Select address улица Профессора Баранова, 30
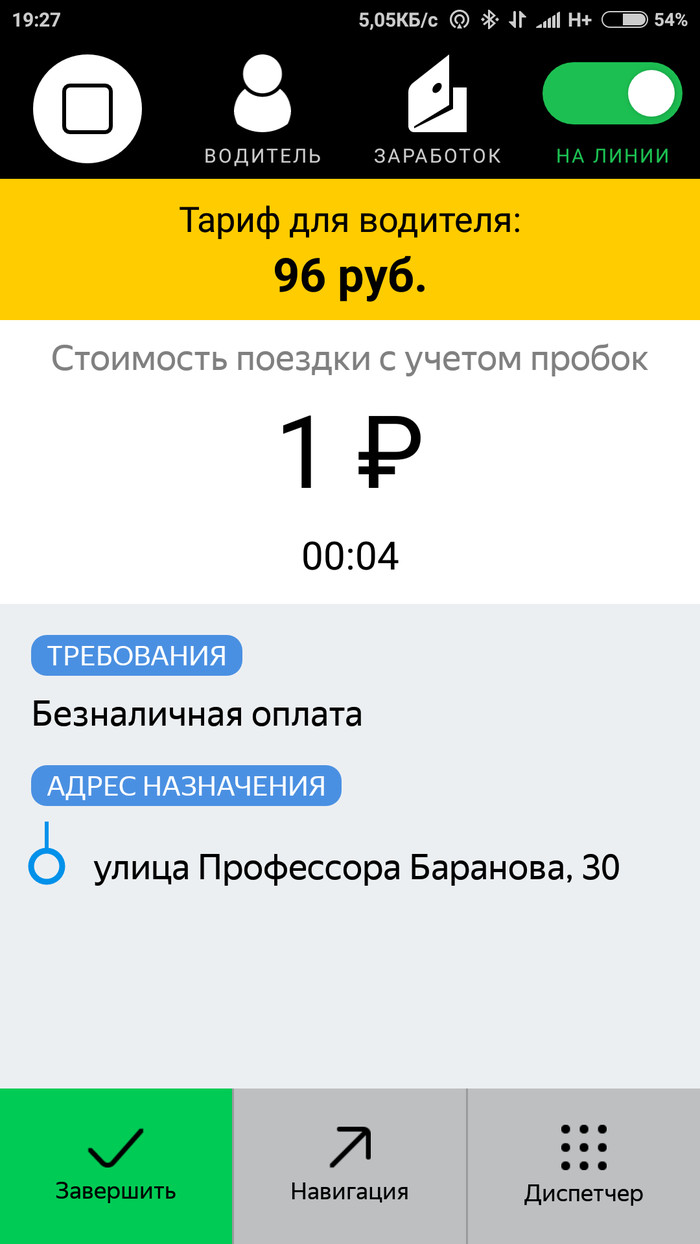The height and width of the screenshot is (1244, 700). coord(356,868)
